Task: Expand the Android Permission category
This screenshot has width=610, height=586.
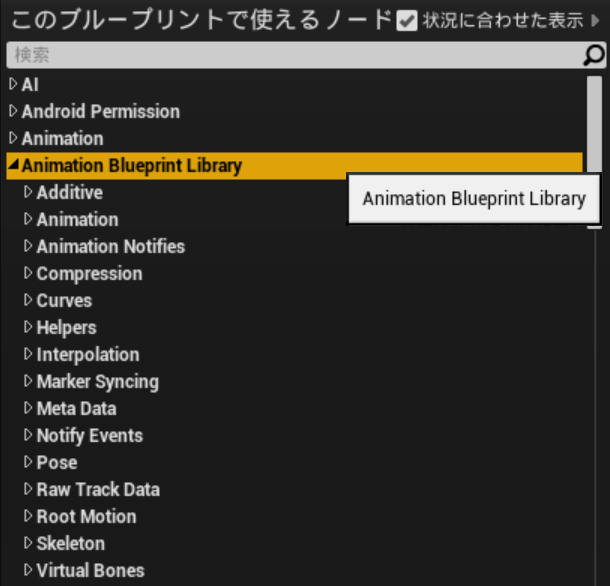Action: [13, 112]
